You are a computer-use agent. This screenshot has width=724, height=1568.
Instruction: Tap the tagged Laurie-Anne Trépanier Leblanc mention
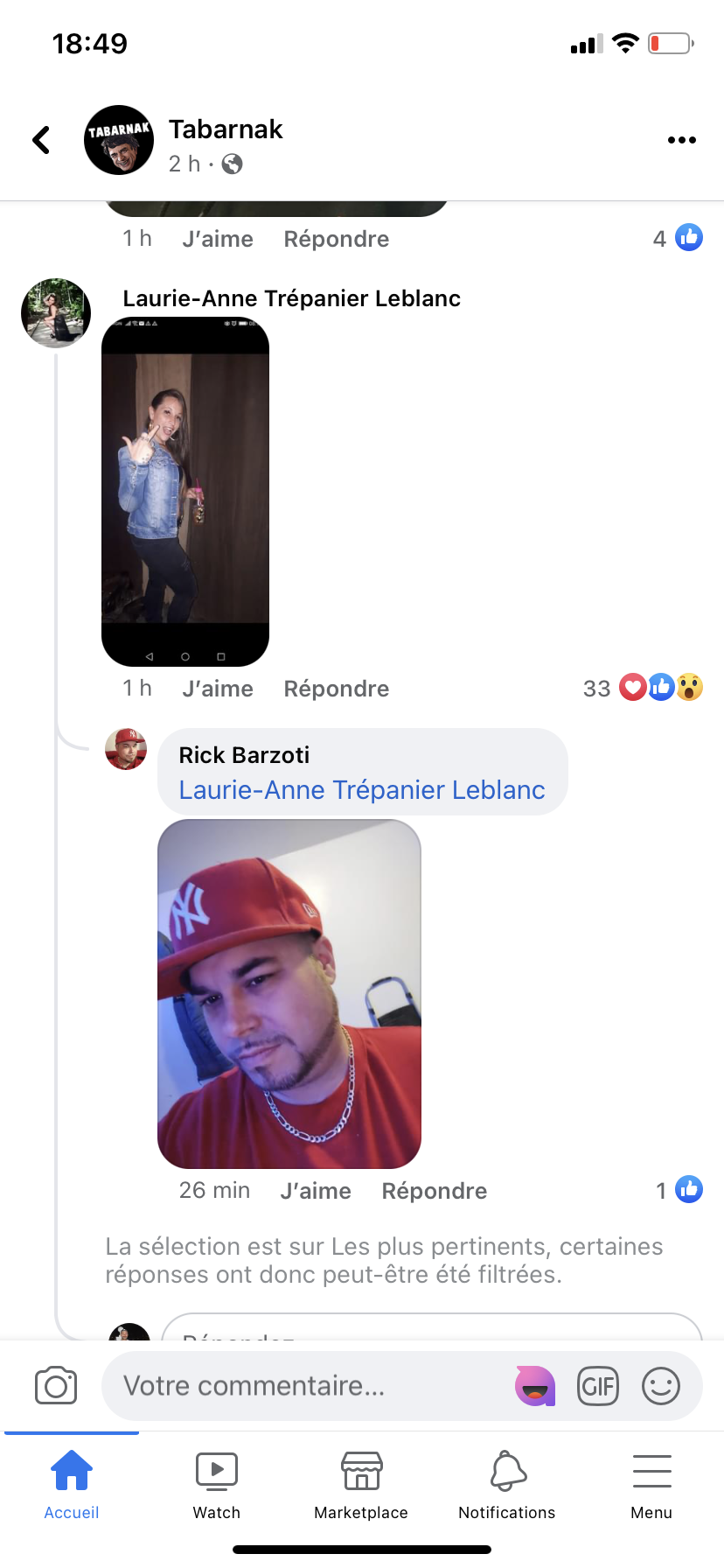point(361,790)
